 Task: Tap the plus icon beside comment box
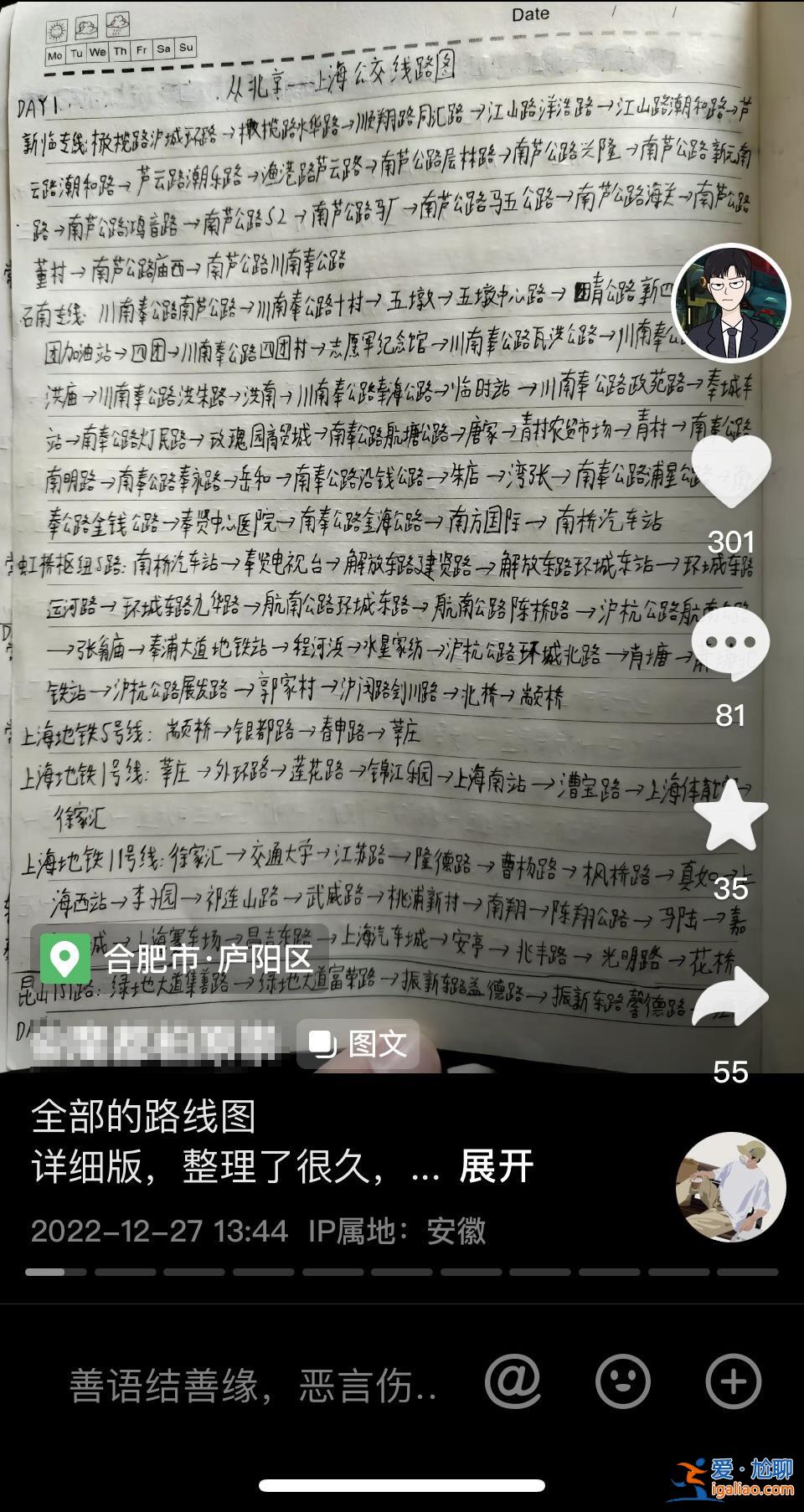(734, 1381)
